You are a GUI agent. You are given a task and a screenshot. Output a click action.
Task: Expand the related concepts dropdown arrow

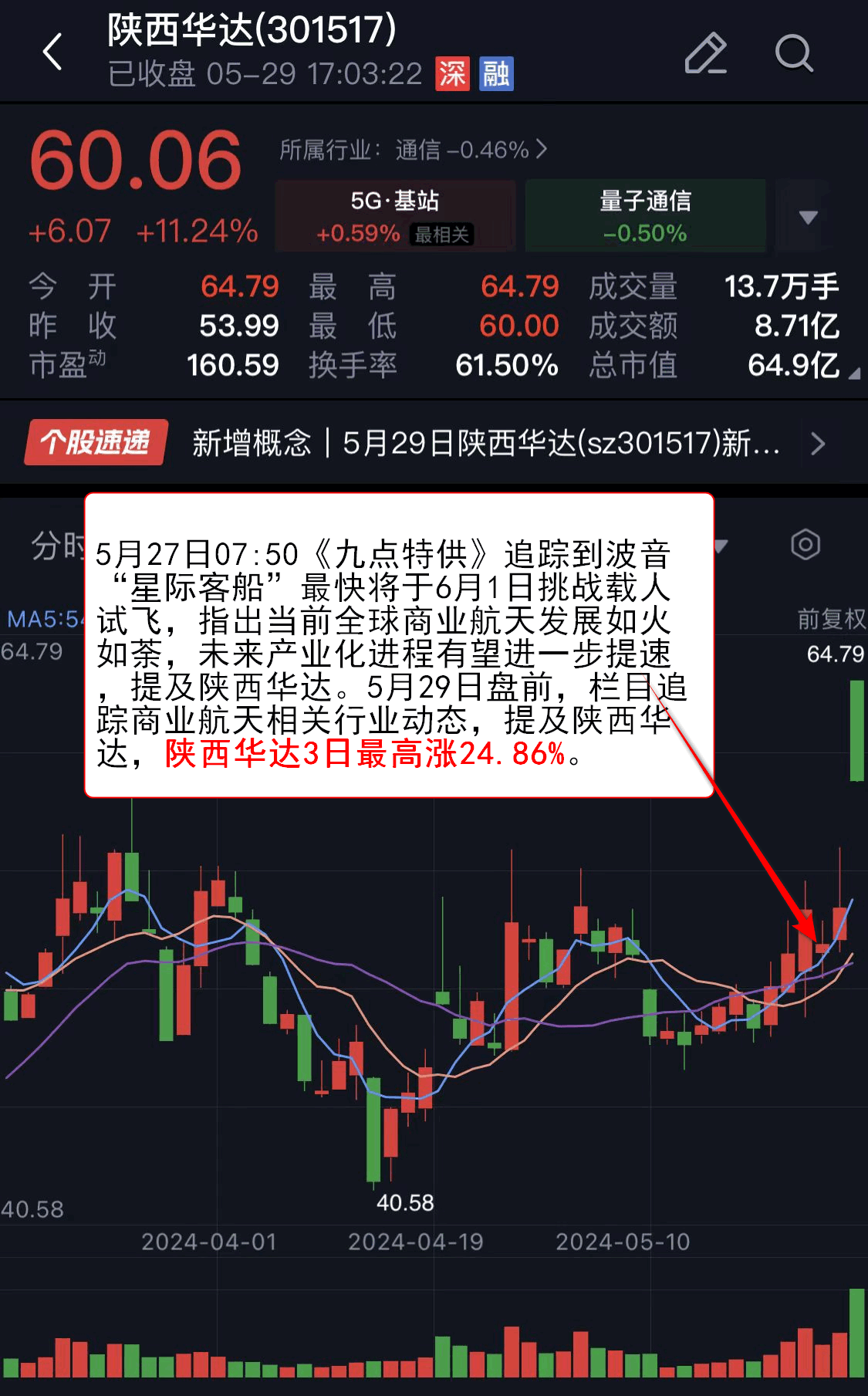coord(808,217)
